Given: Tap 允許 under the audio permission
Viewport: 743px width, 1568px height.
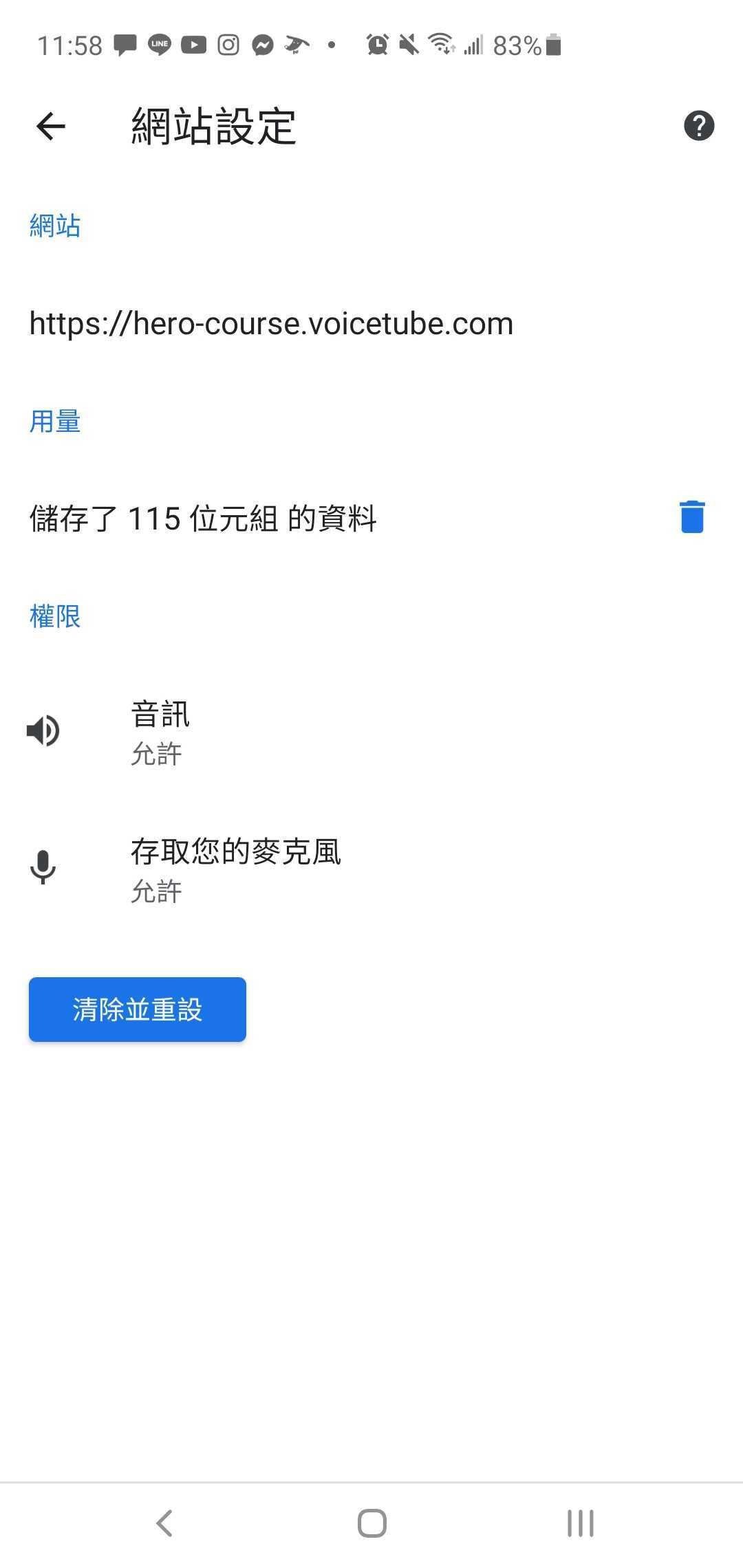Looking at the screenshot, I should [x=155, y=753].
